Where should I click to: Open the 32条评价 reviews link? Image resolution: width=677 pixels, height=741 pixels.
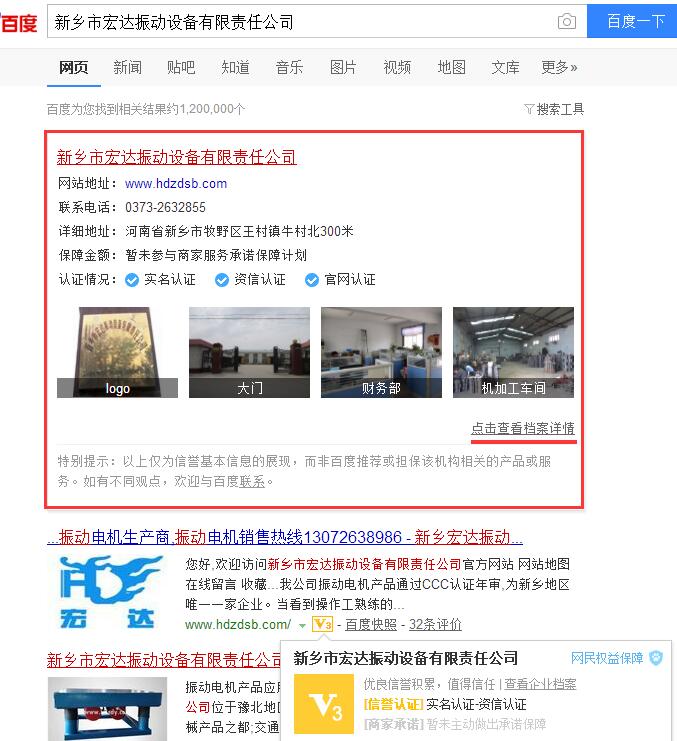point(435,625)
